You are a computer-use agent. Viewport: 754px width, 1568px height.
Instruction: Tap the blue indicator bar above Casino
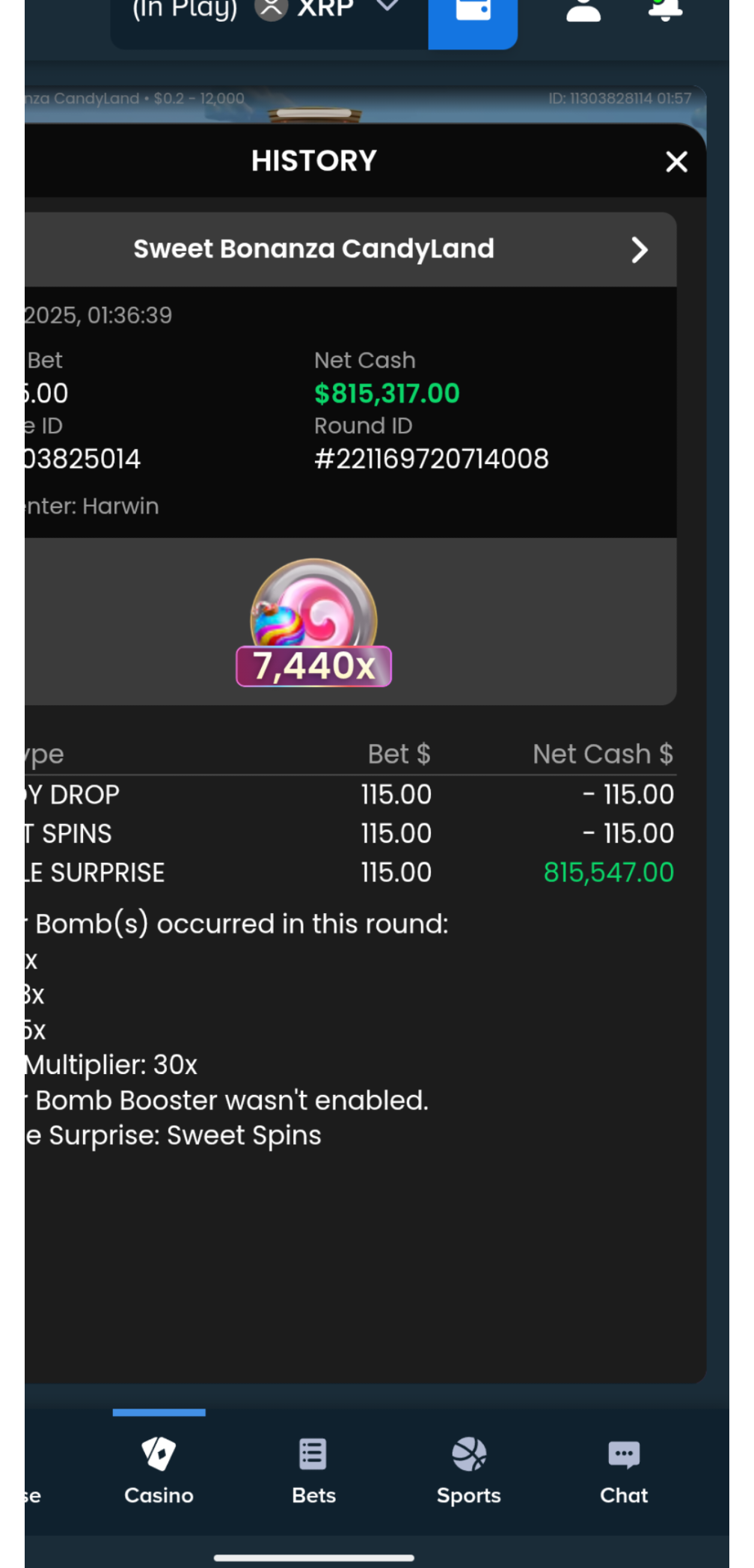159,1410
